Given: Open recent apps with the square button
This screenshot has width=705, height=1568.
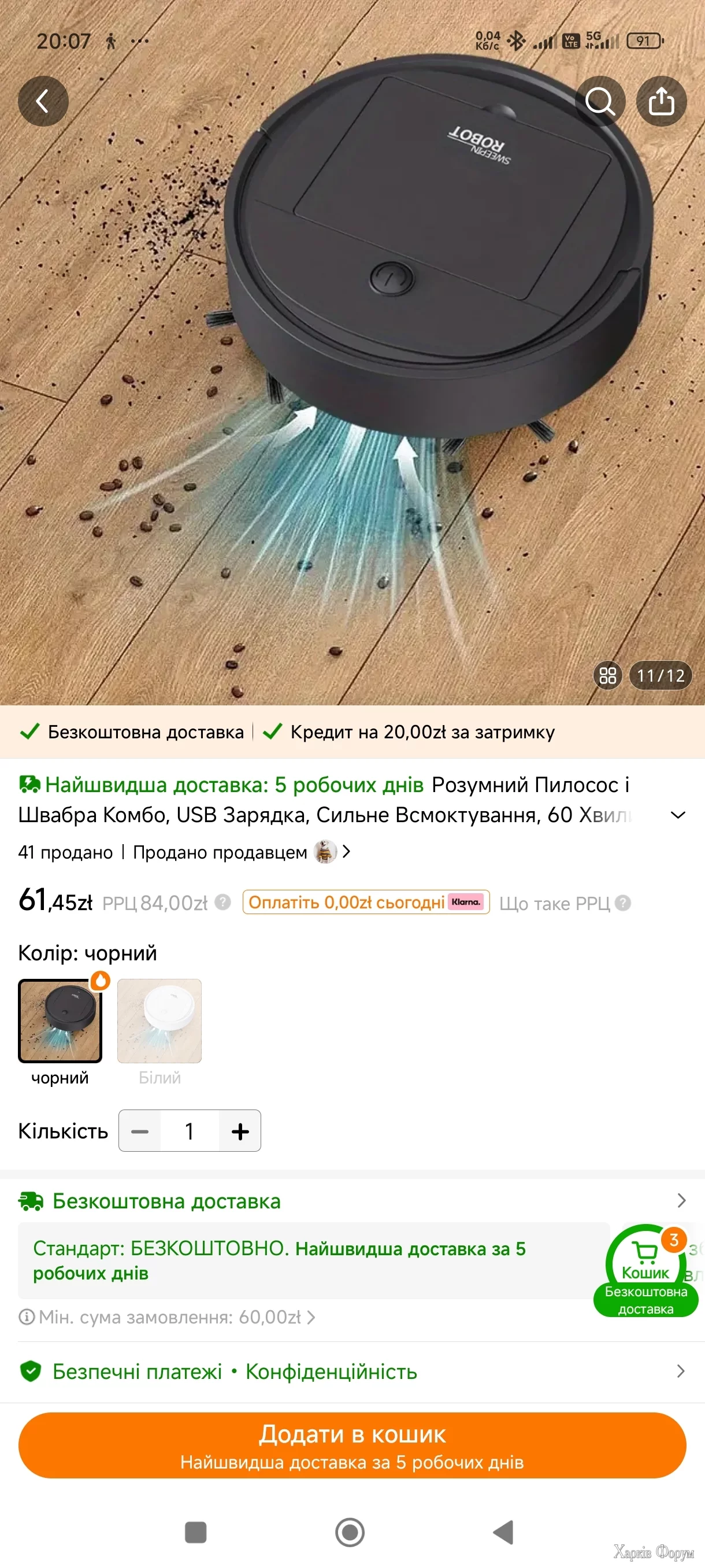Looking at the screenshot, I should pos(195,1532).
